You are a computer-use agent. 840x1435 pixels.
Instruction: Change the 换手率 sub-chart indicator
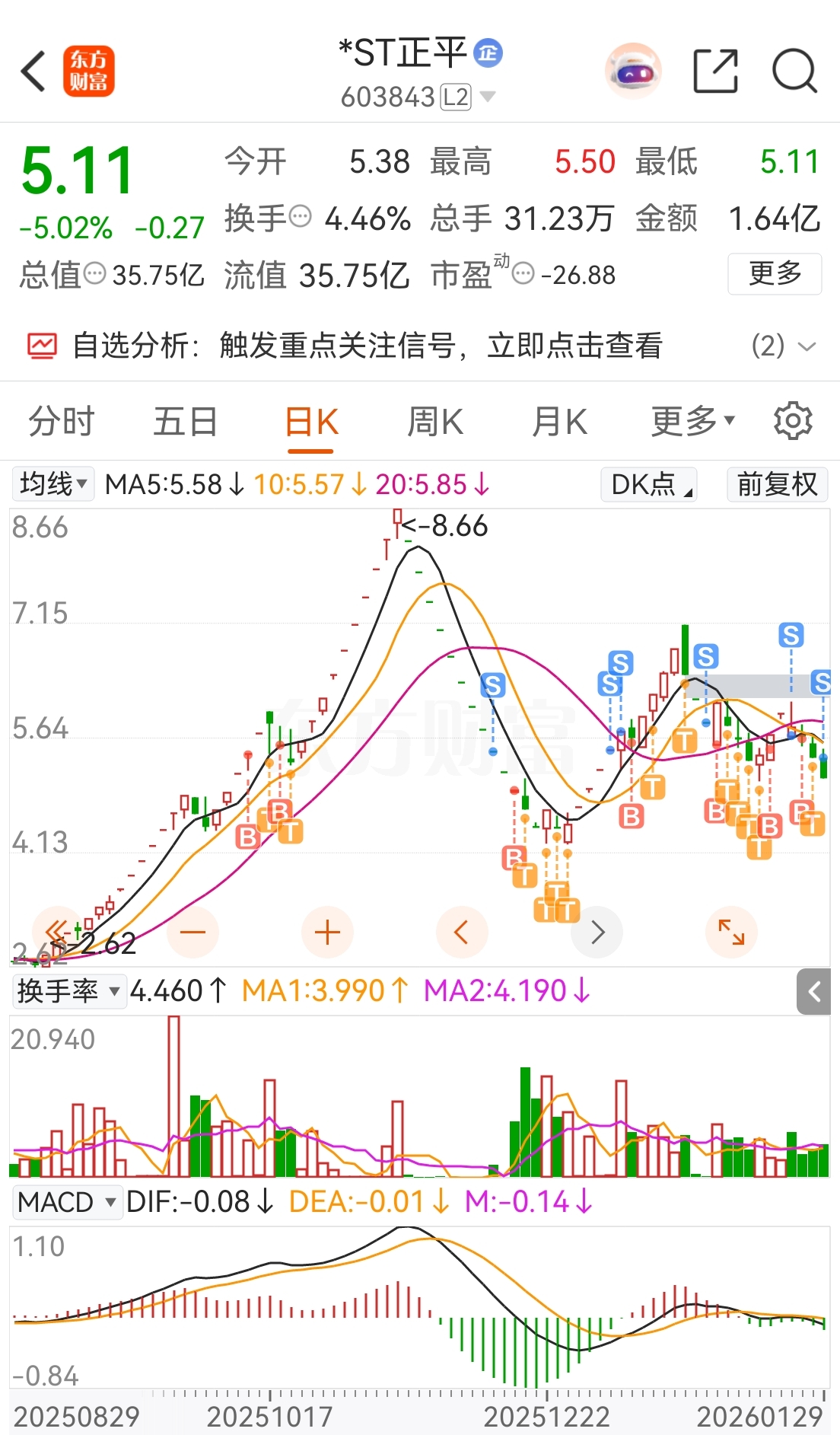[x=68, y=991]
